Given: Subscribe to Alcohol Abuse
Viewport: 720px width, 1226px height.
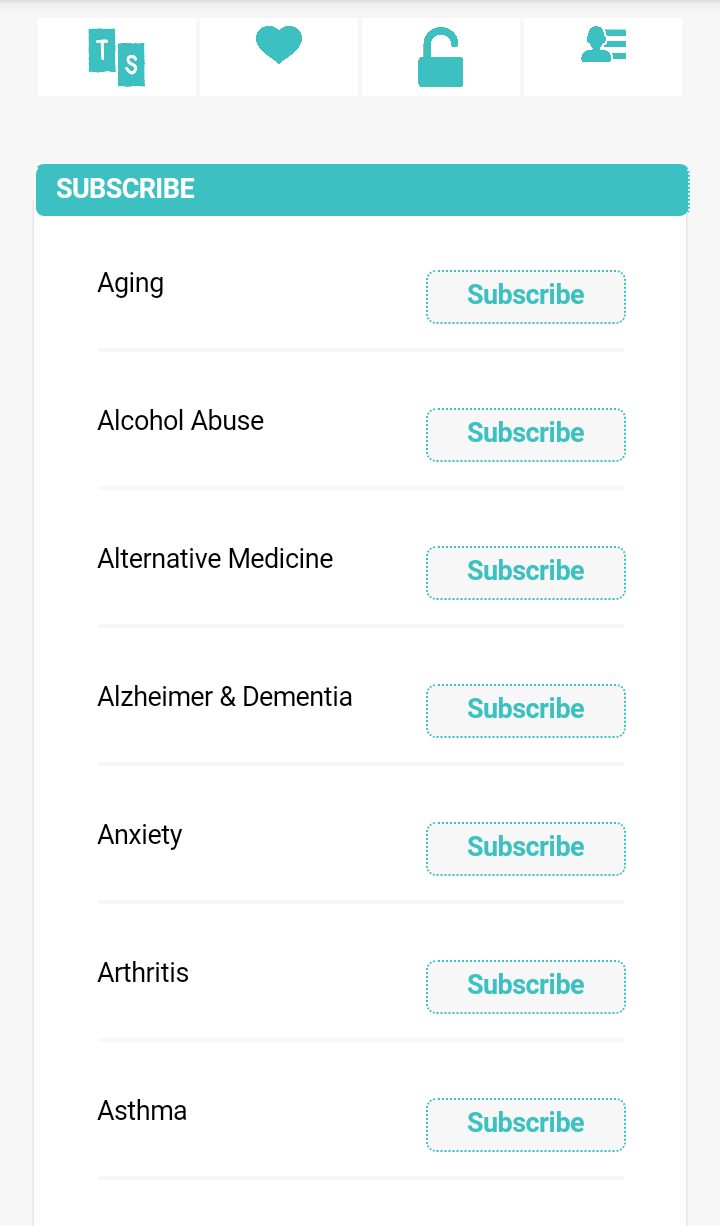Looking at the screenshot, I should pos(526,435).
